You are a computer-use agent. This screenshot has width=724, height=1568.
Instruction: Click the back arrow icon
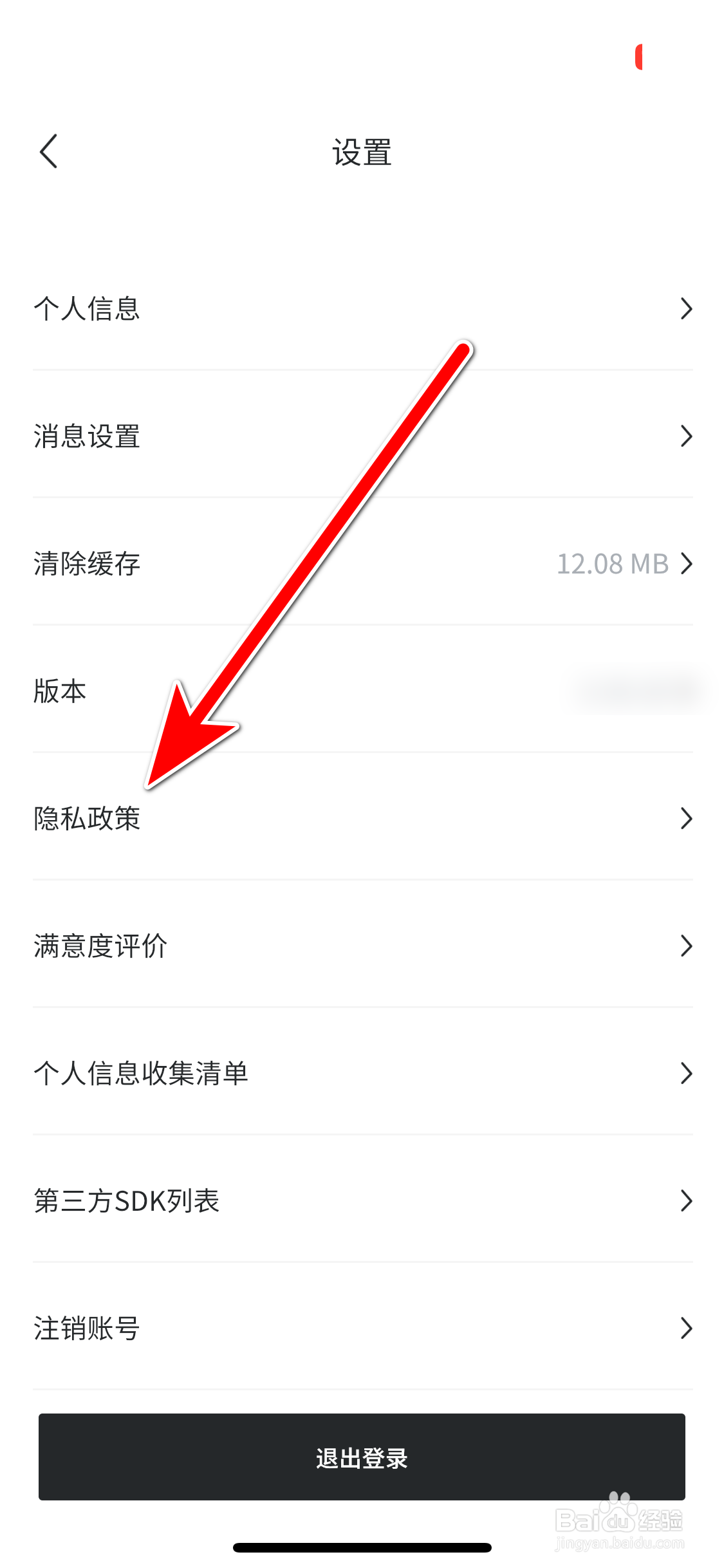(49, 152)
